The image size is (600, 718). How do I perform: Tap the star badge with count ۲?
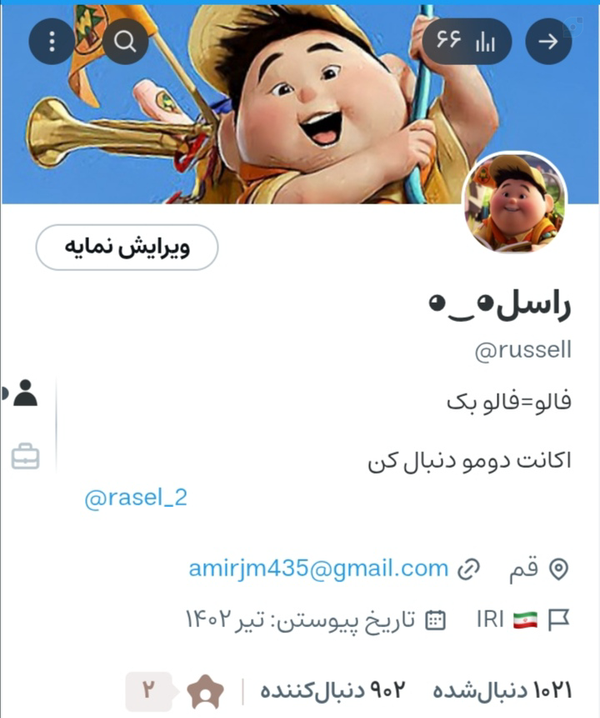point(175,691)
